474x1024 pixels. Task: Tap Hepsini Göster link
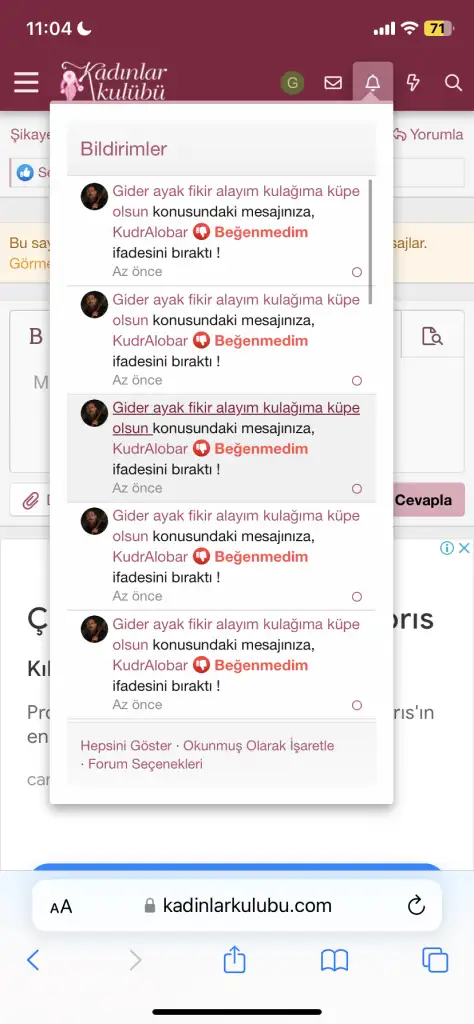click(126, 746)
